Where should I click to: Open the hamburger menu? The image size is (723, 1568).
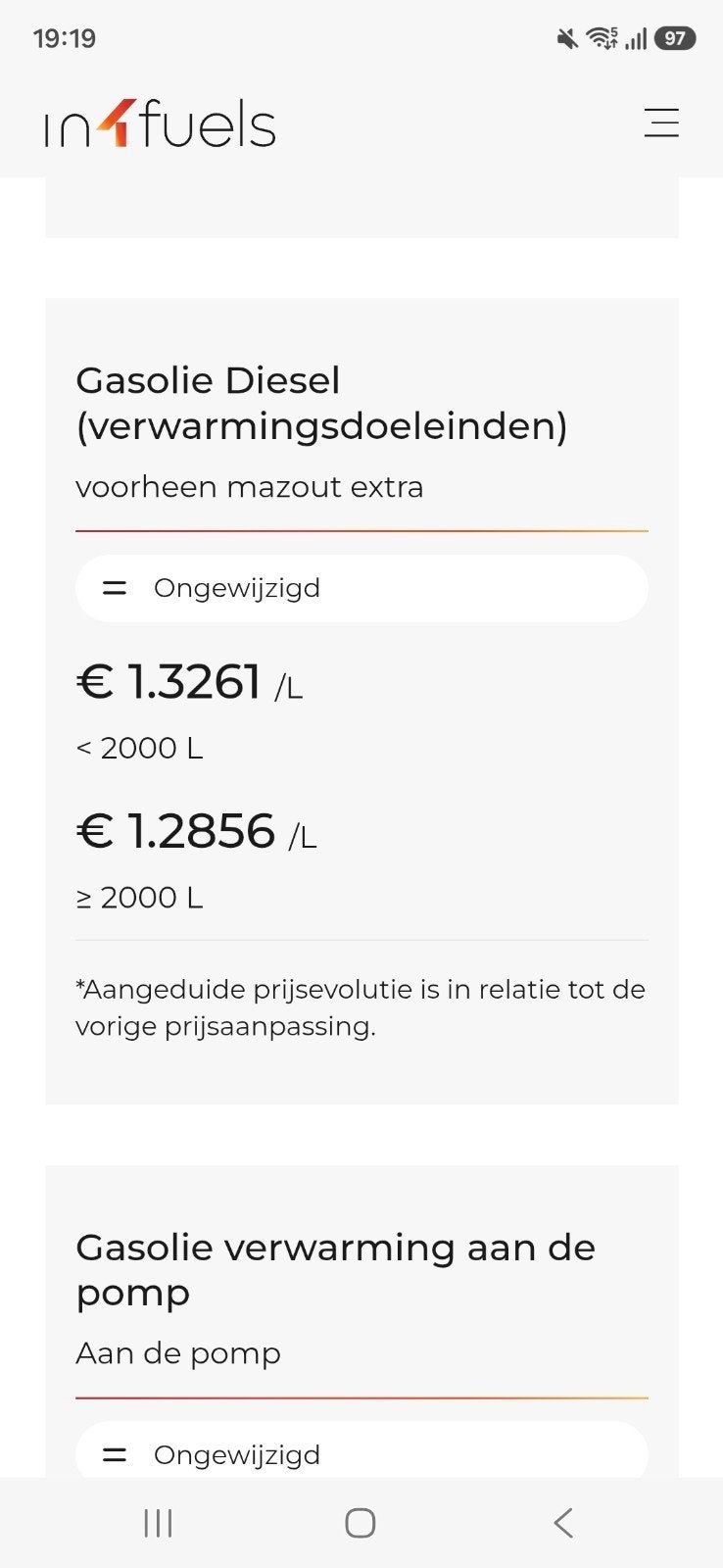click(x=661, y=123)
